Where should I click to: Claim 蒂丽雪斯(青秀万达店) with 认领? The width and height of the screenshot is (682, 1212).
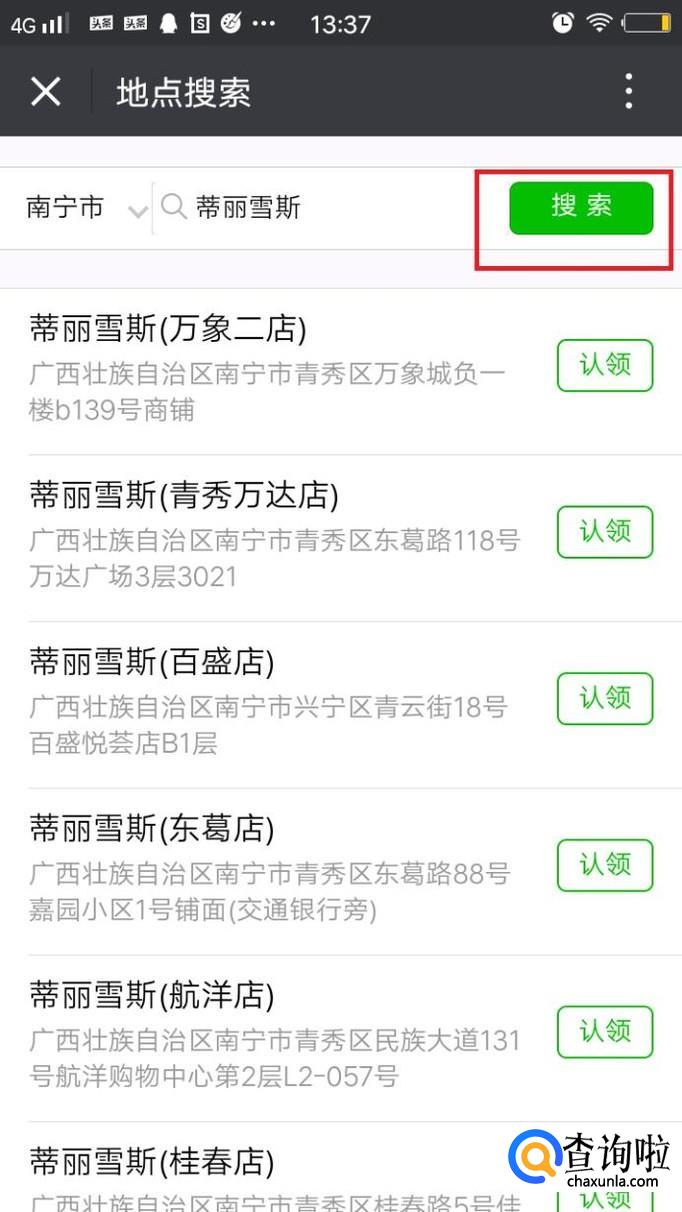click(604, 531)
